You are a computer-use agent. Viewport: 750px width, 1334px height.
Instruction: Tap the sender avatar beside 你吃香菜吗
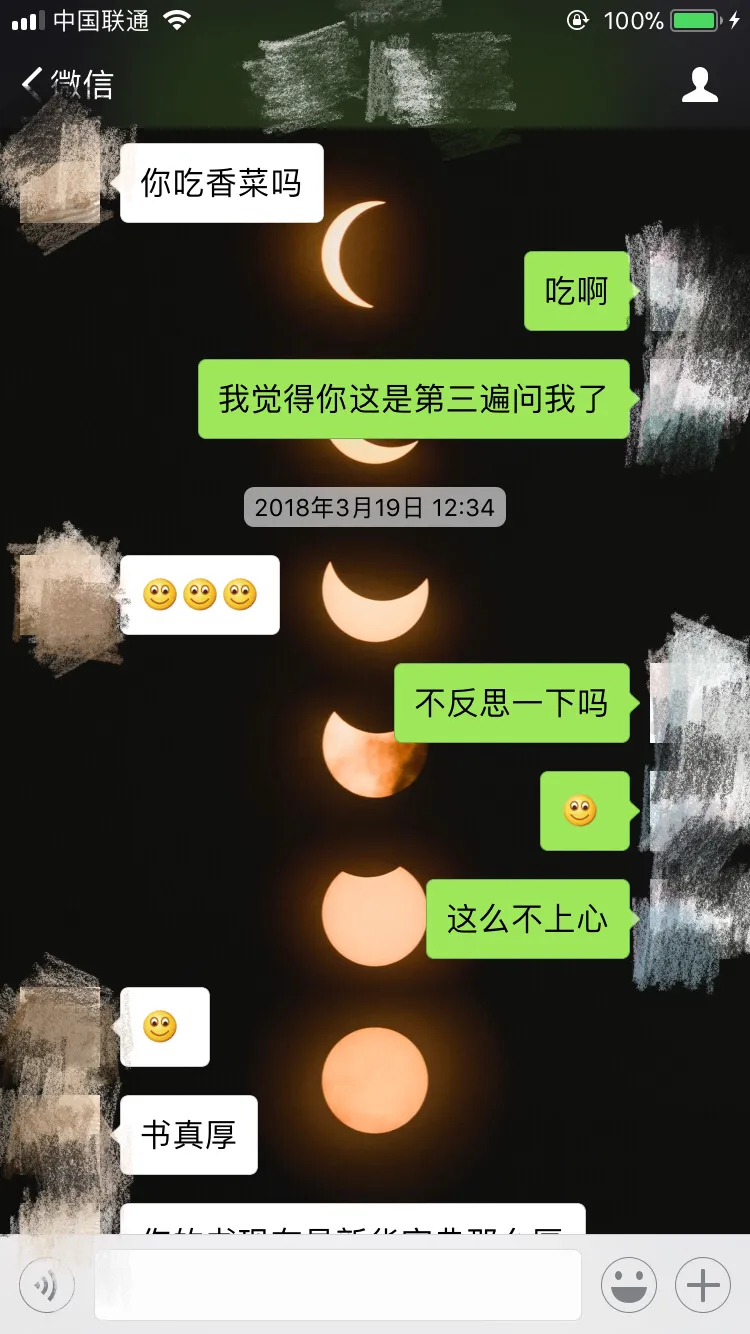(x=60, y=183)
